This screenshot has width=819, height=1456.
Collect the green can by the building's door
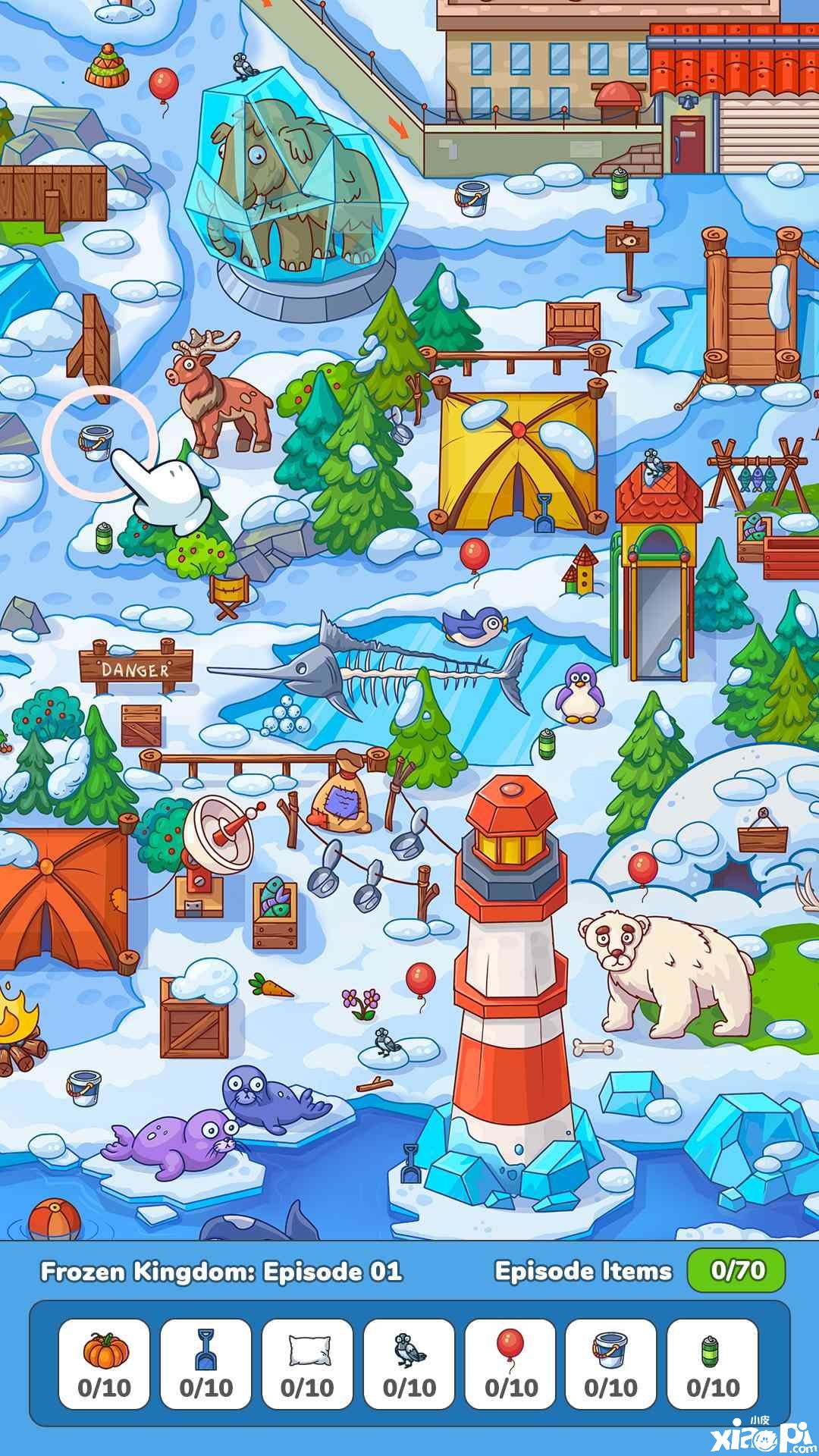pyautogui.click(x=620, y=182)
